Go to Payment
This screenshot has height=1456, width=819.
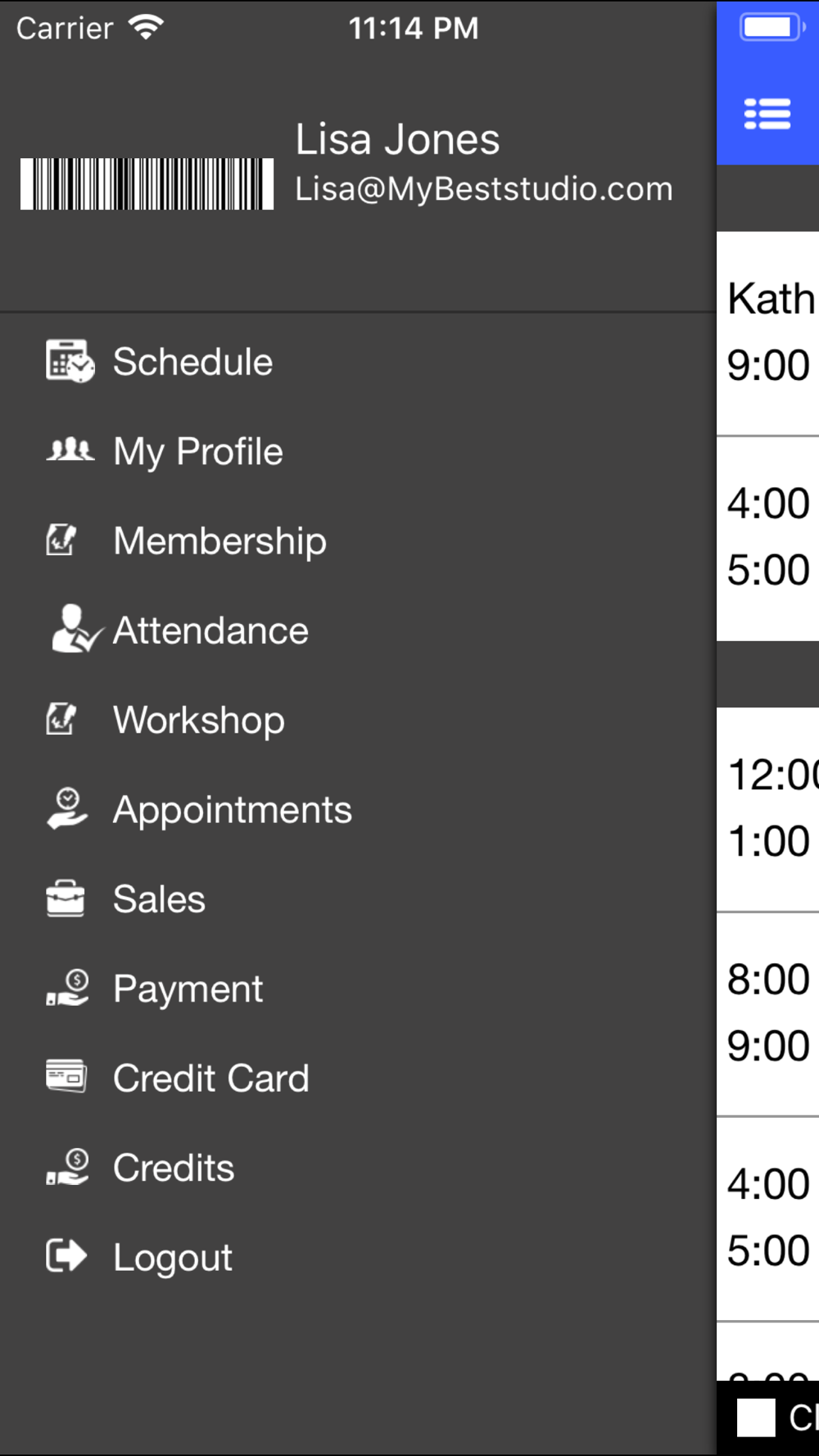point(358,988)
